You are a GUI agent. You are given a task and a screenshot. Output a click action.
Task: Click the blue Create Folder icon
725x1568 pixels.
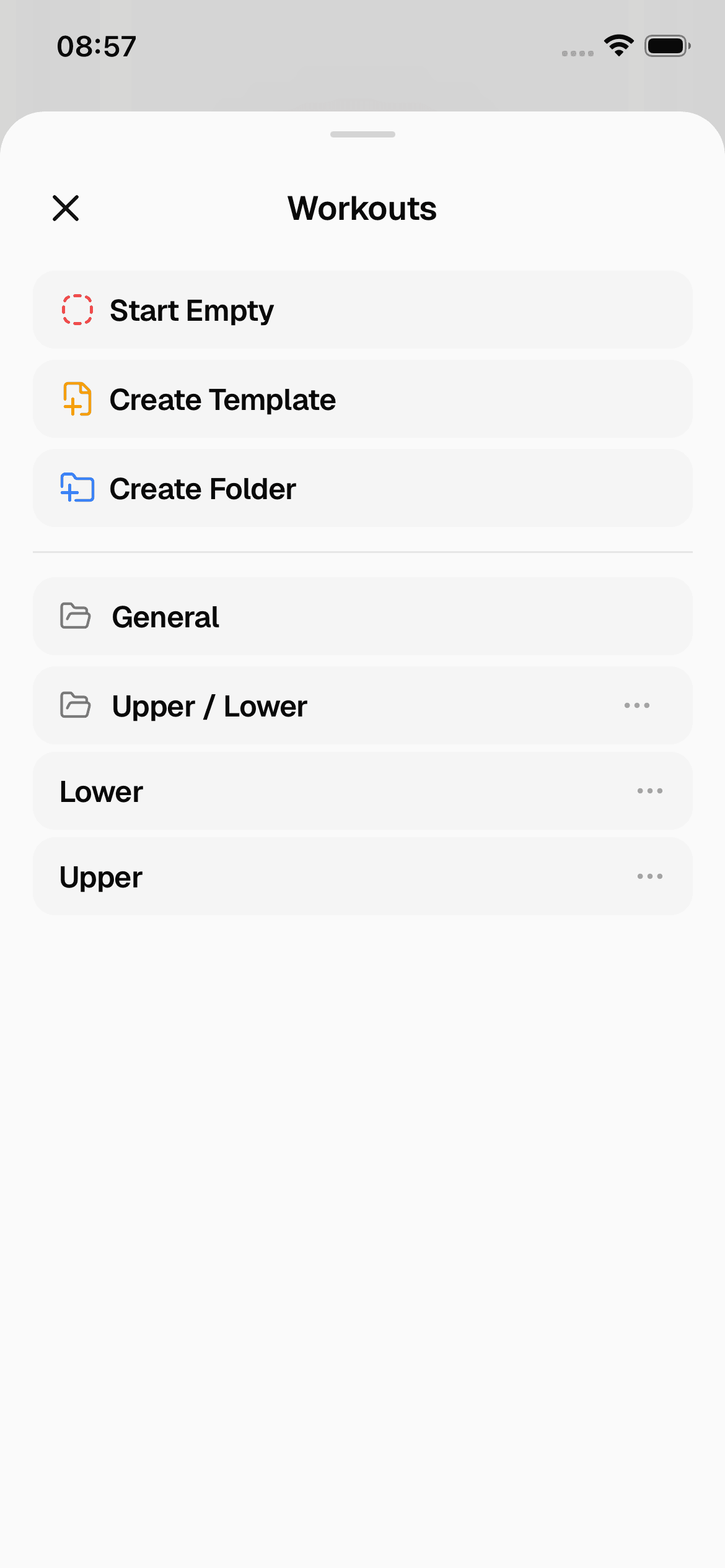77,489
